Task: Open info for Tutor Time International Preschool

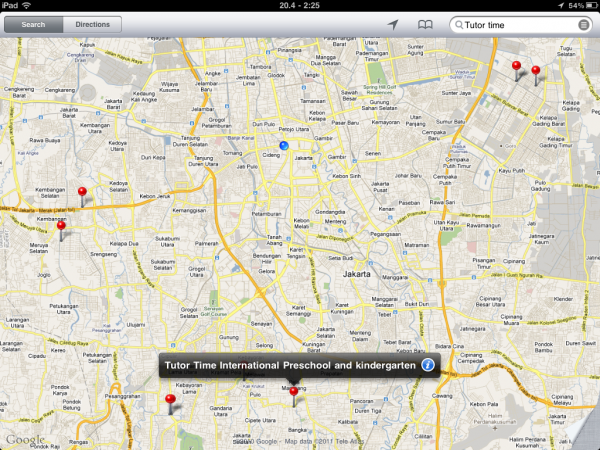Action: click(428, 365)
